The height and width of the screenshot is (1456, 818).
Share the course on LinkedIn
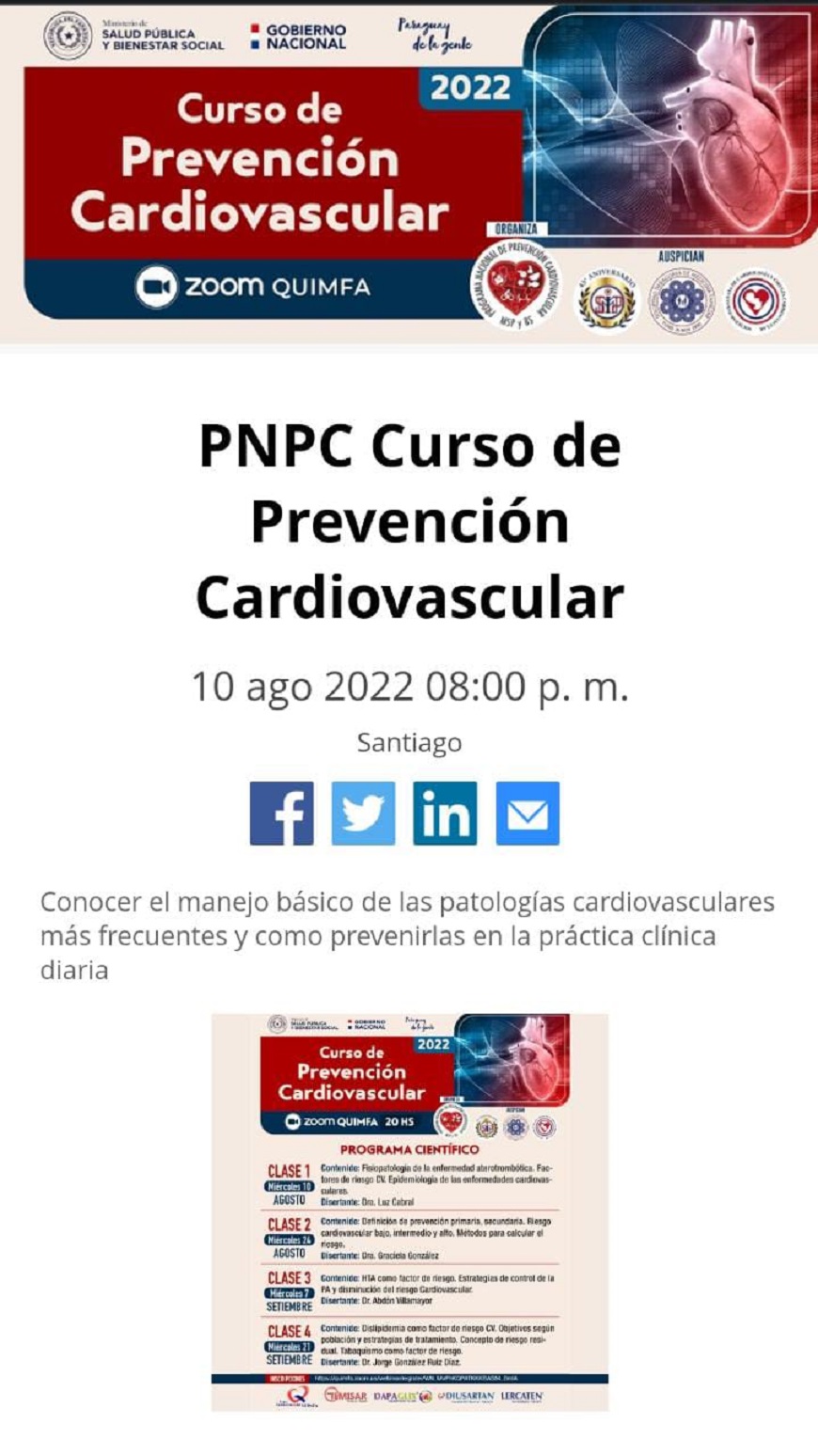445,813
